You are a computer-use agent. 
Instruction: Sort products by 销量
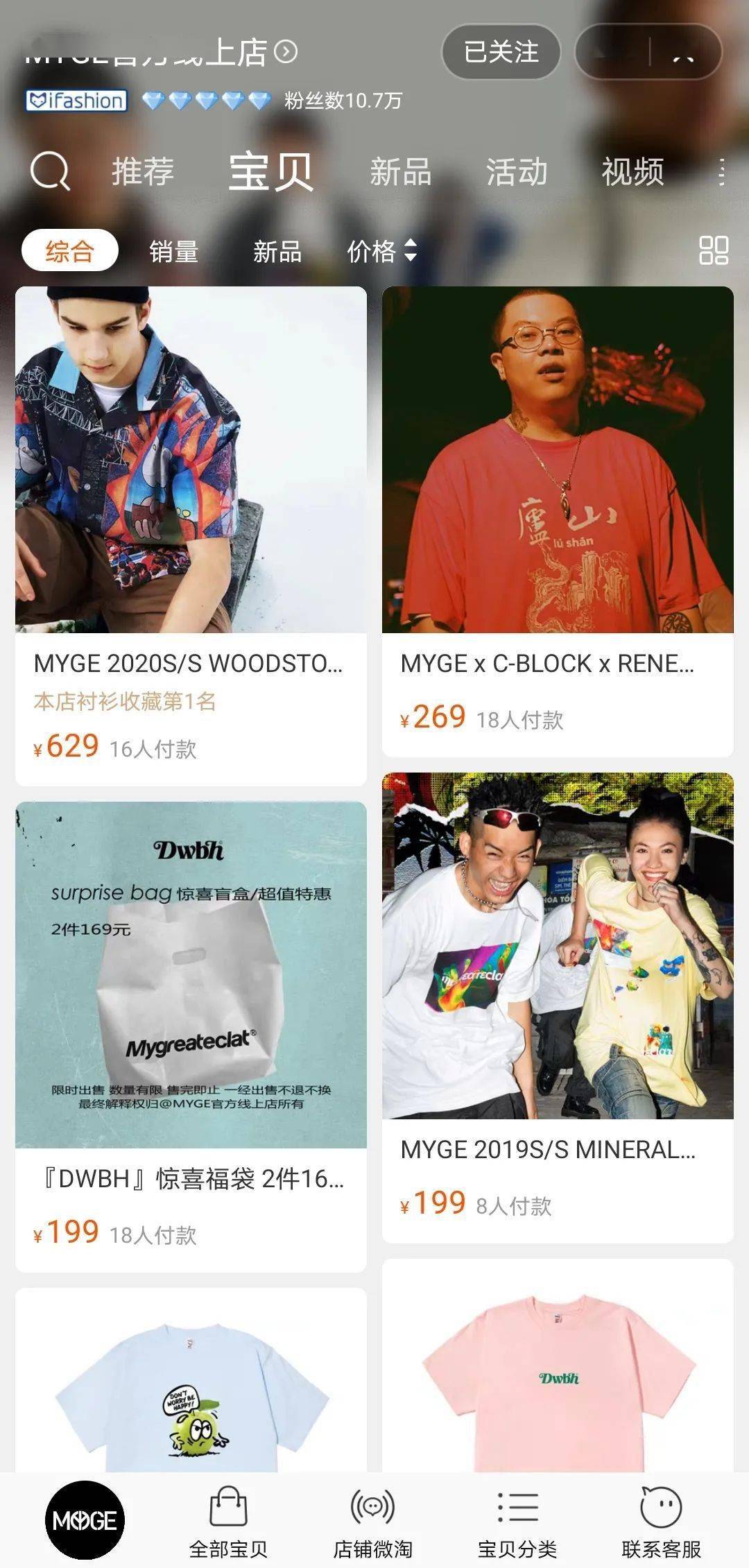coord(174,251)
